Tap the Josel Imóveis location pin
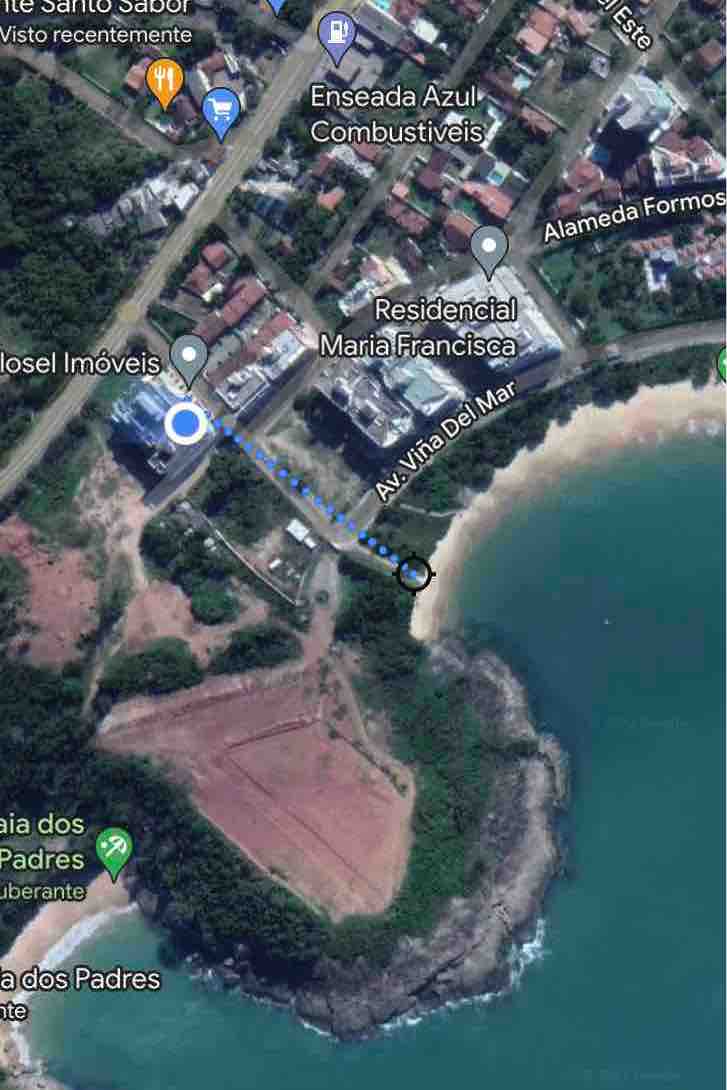This screenshot has height=1090, width=727. pos(189,356)
